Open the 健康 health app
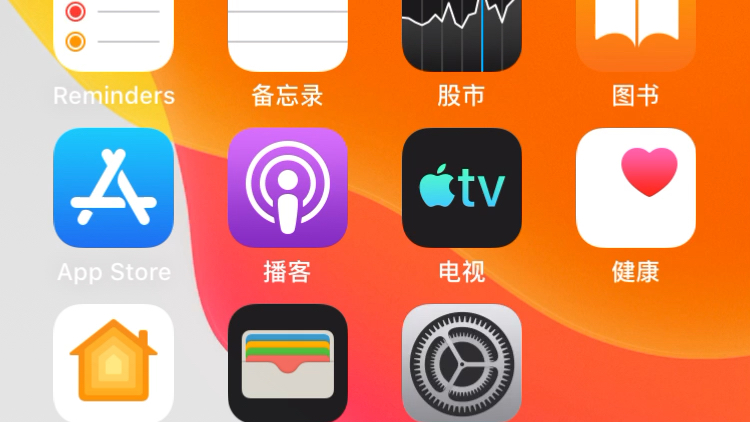750x422 pixels. 636,188
